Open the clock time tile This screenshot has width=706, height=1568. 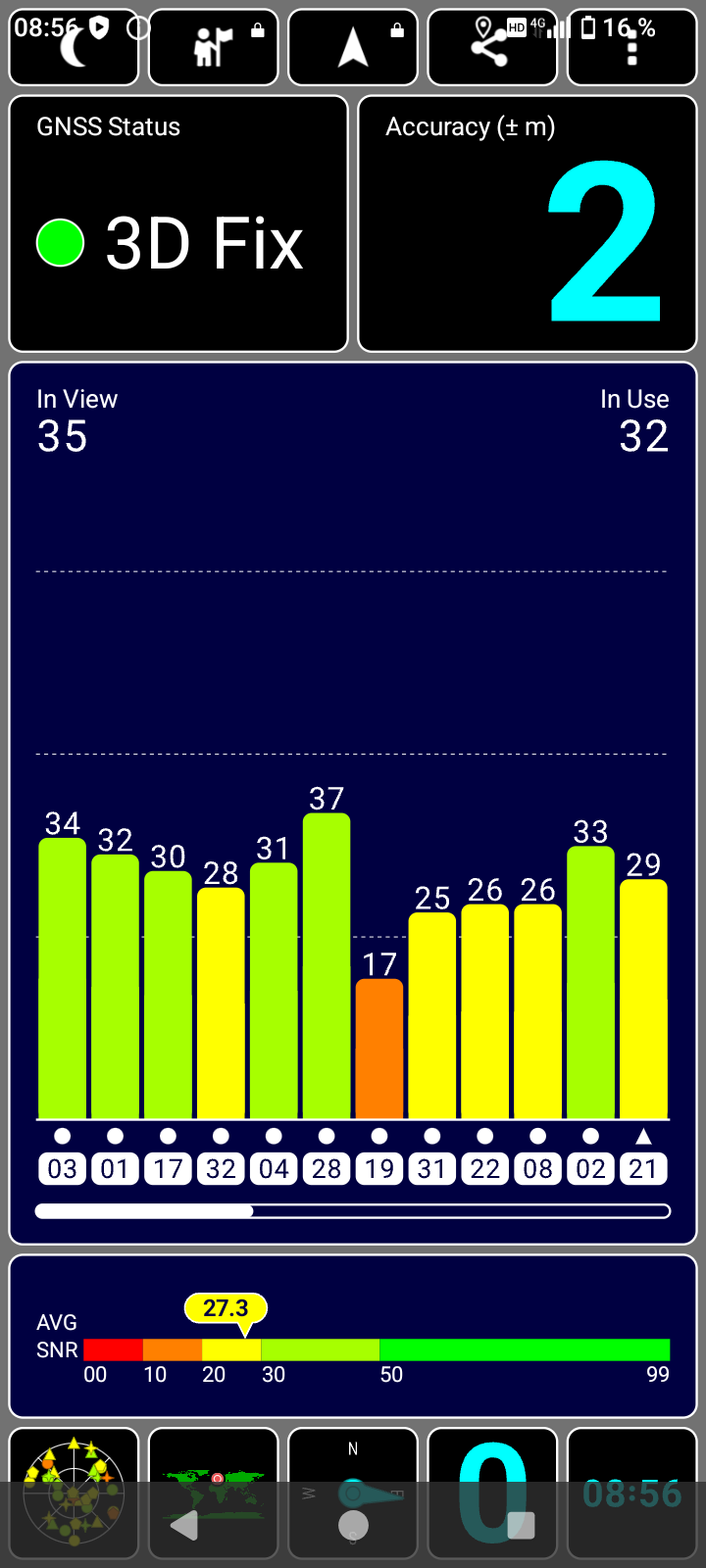[x=631, y=1493]
